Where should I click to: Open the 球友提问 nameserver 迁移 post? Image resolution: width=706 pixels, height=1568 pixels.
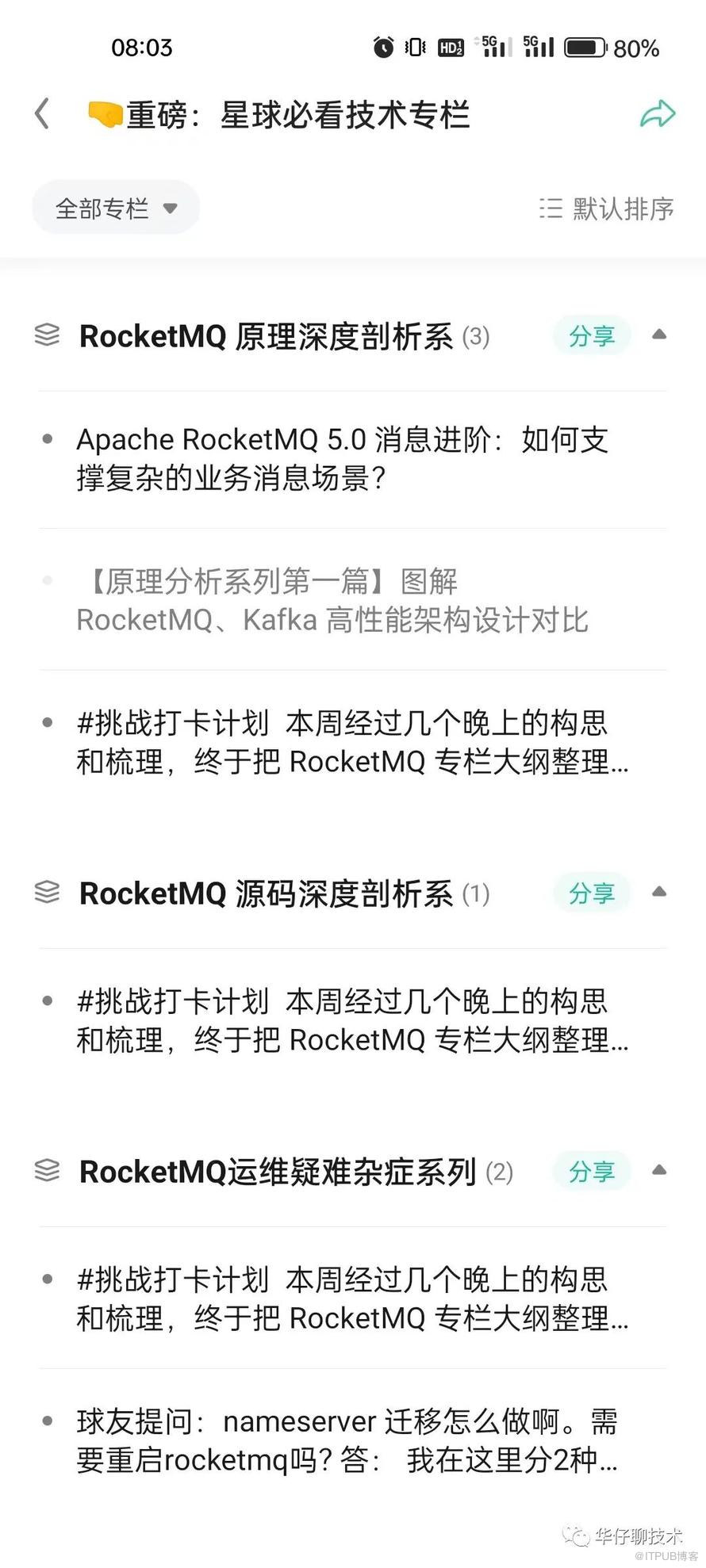(x=346, y=1440)
